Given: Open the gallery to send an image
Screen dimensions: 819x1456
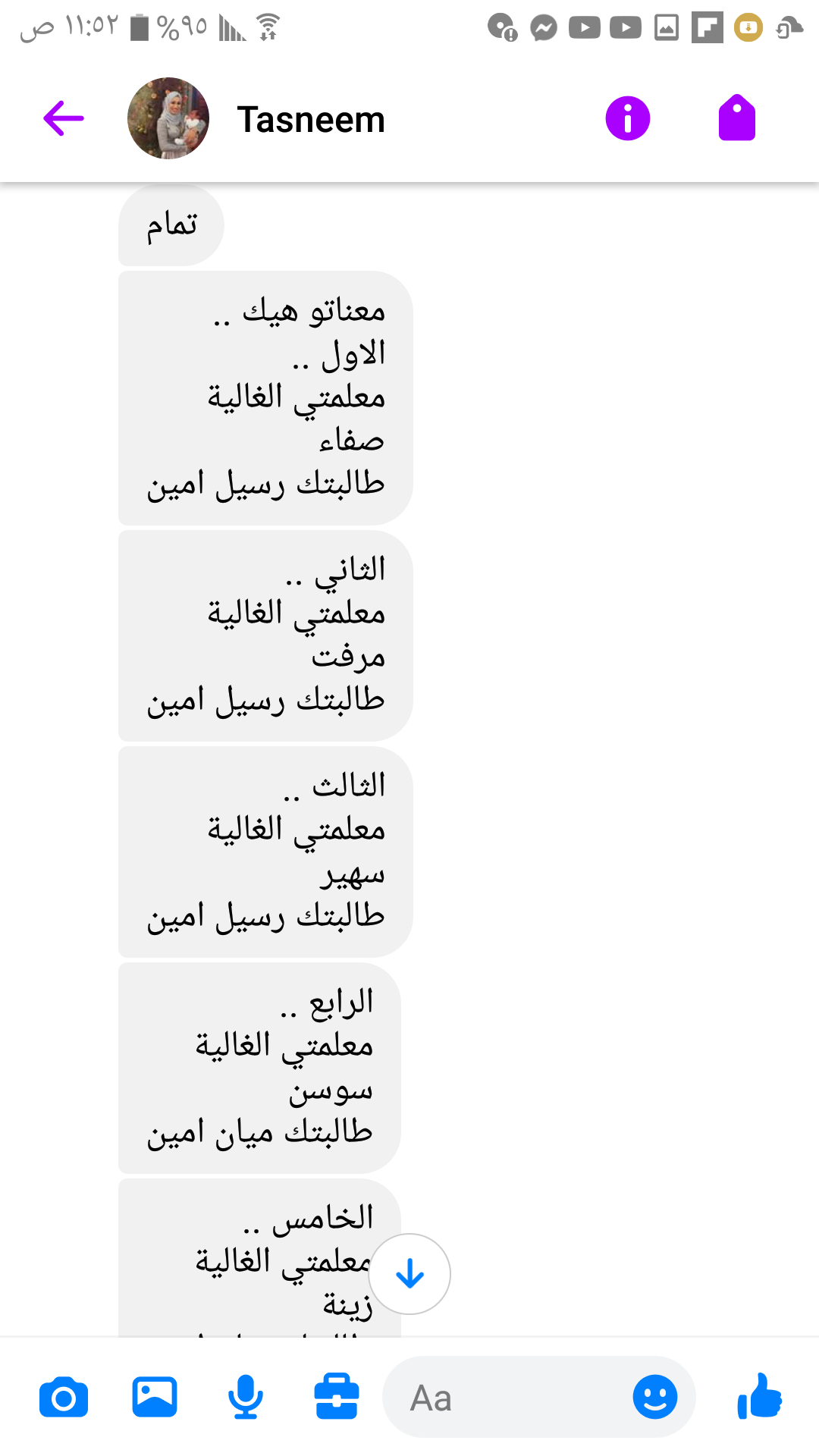Looking at the screenshot, I should (x=155, y=1398).
